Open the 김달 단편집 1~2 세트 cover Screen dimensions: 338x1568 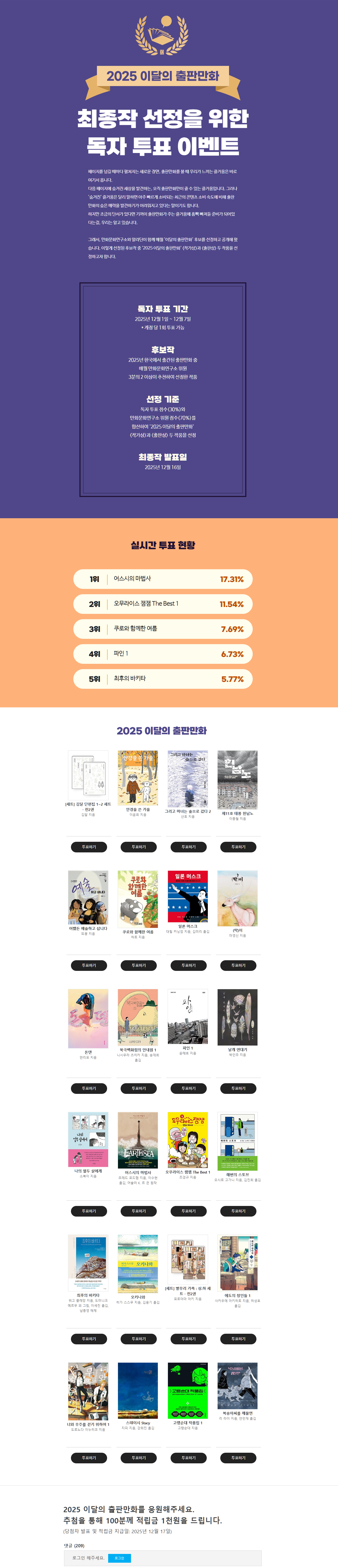pyautogui.click(x=88, y=775)
